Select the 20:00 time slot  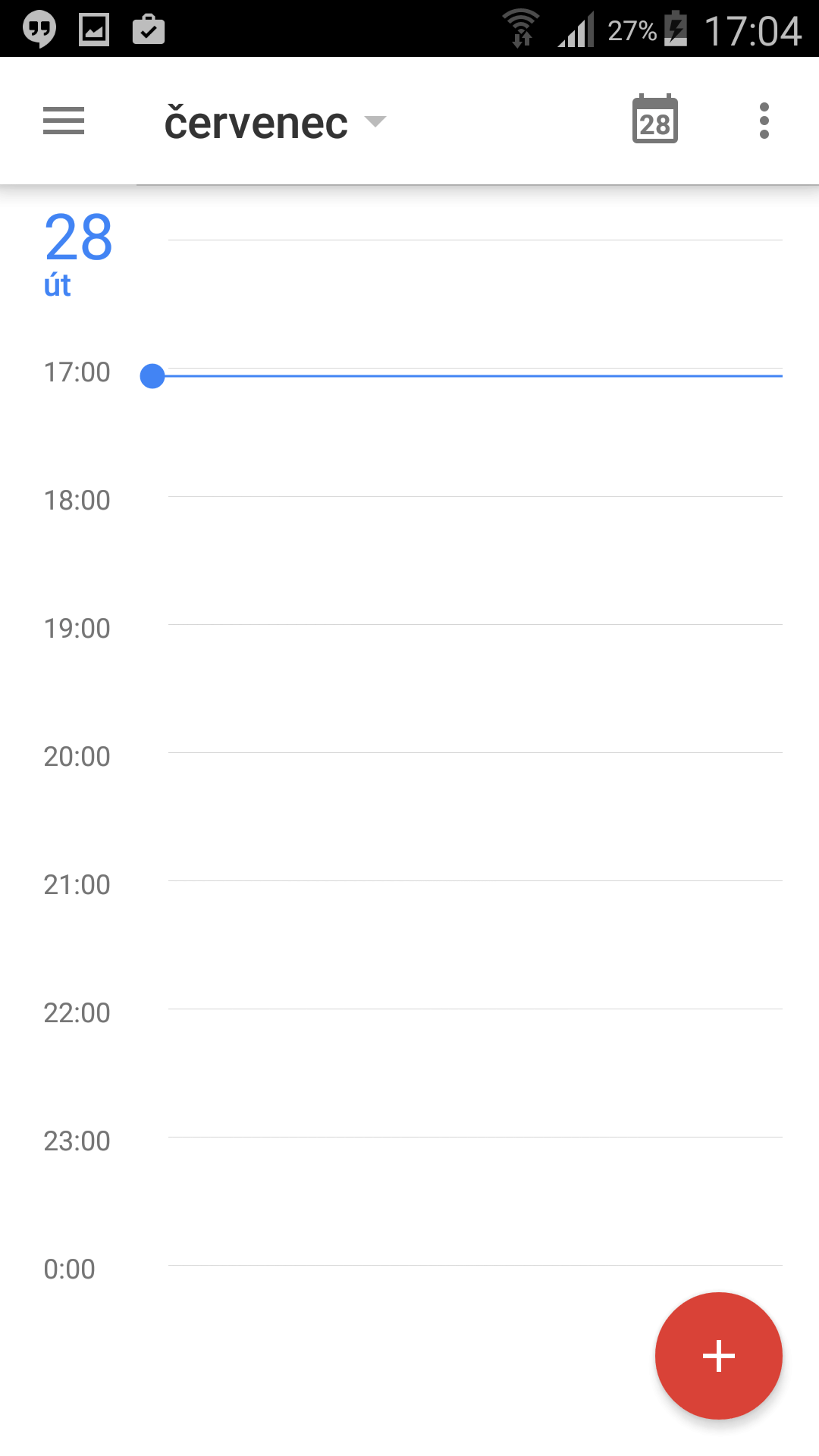[475, 816]
